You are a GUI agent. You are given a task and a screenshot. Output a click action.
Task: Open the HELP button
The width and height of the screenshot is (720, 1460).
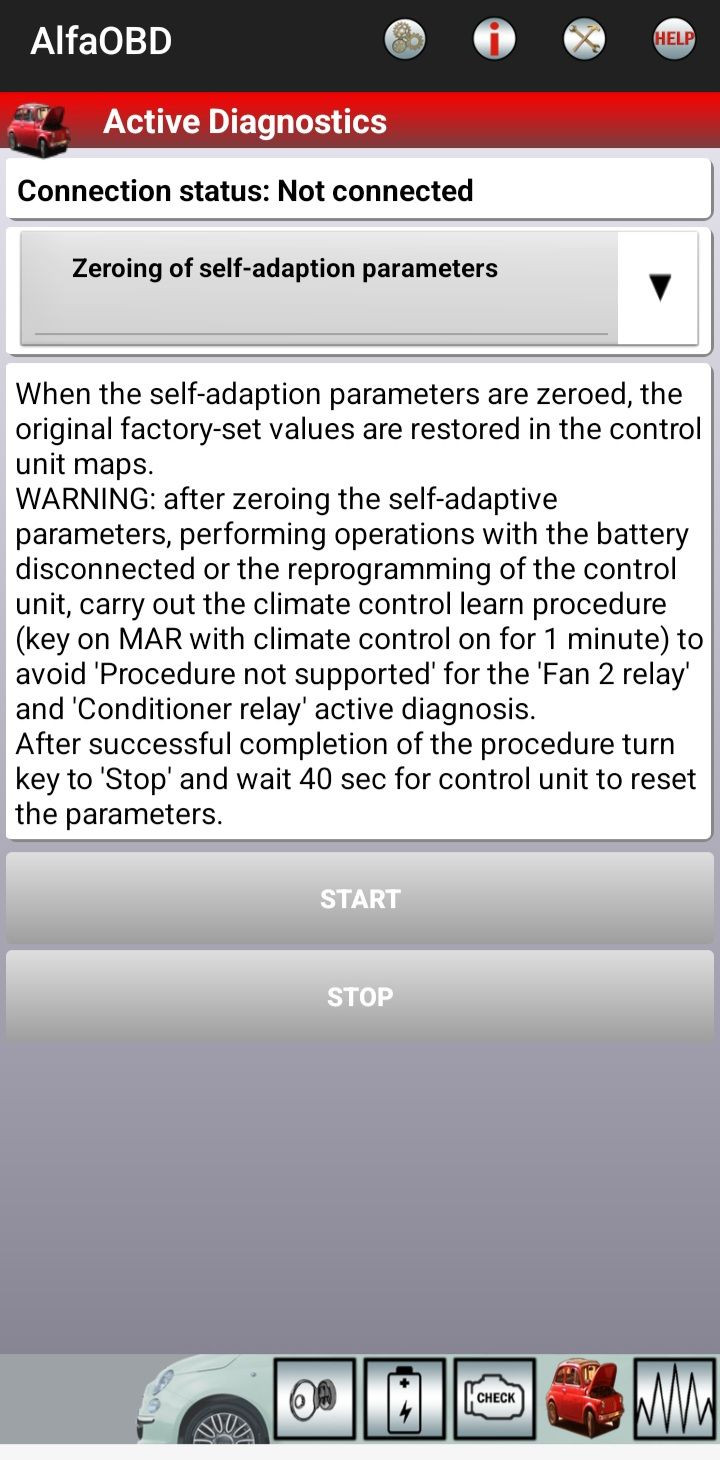click(674, 41)
